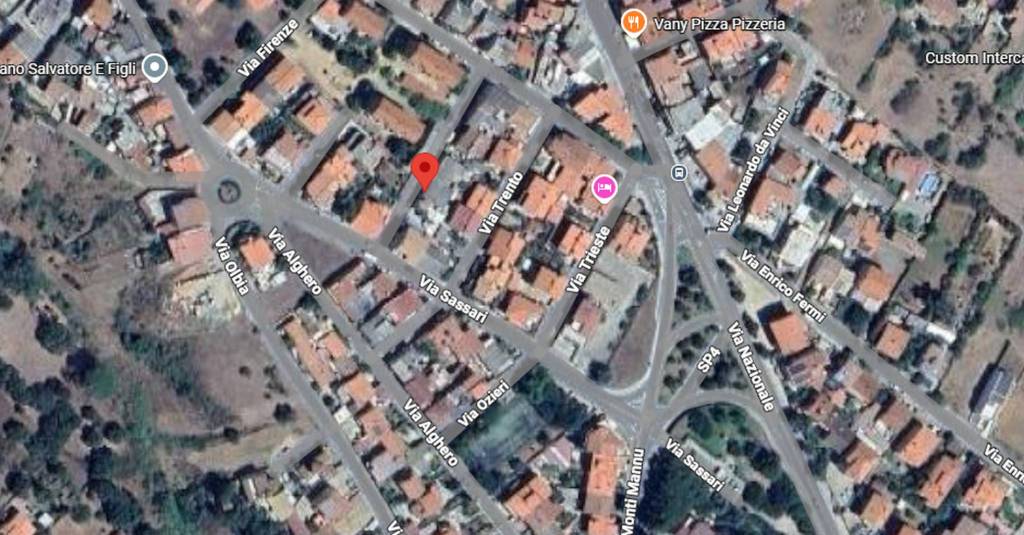Image resolution: width=1024 pixels, height=535 pixels.
Task: Open the Vany Pizza Pizzeria place marker
Action: (632, 22)
